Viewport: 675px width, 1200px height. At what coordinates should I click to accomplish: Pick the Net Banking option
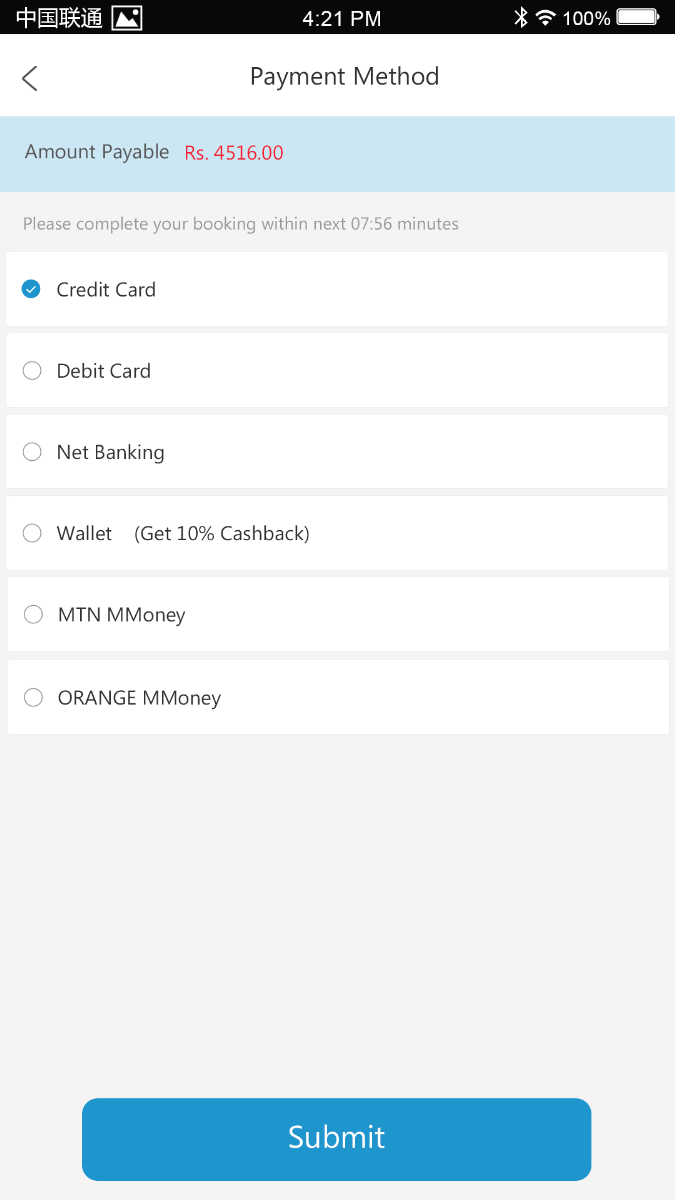(337, 452)
